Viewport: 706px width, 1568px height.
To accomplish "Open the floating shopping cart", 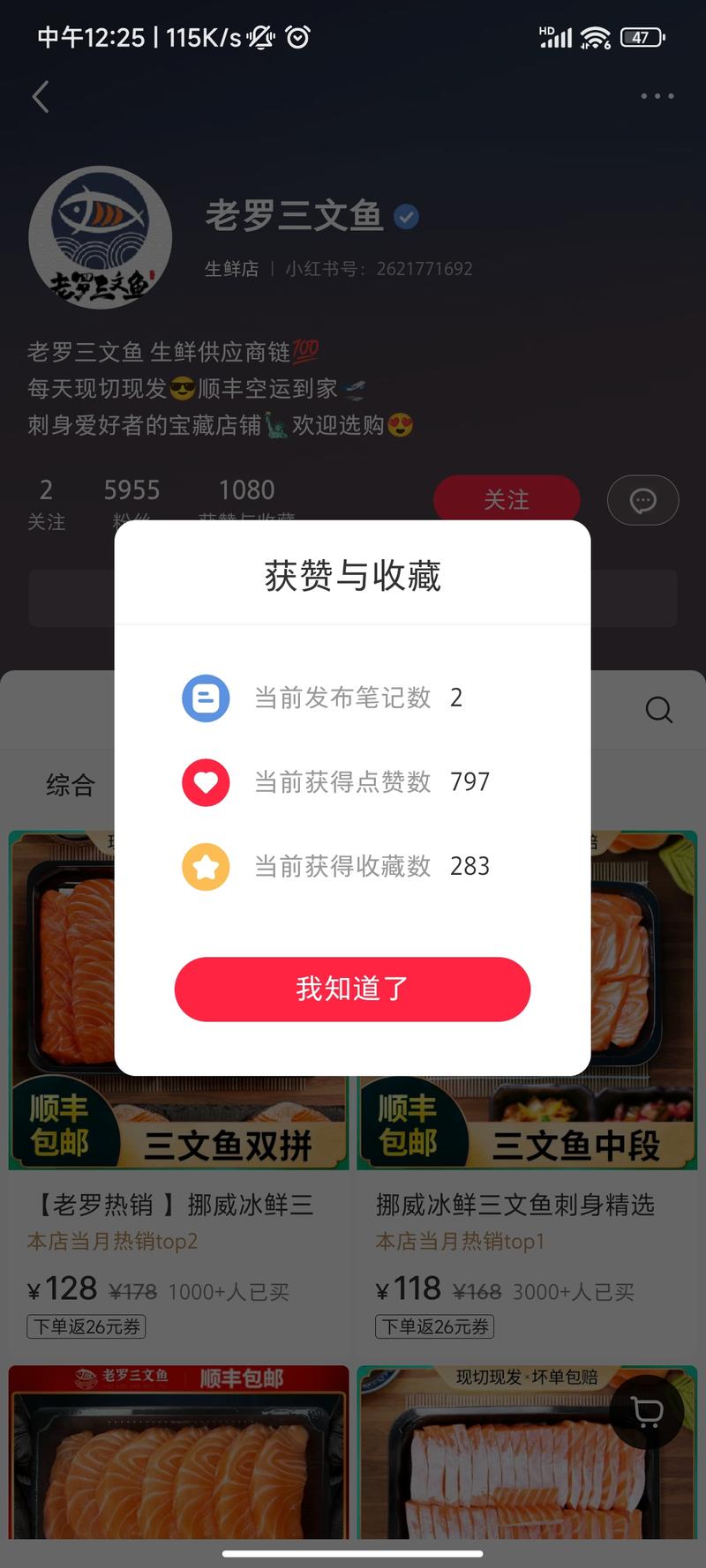I will tap(647, 1412).
